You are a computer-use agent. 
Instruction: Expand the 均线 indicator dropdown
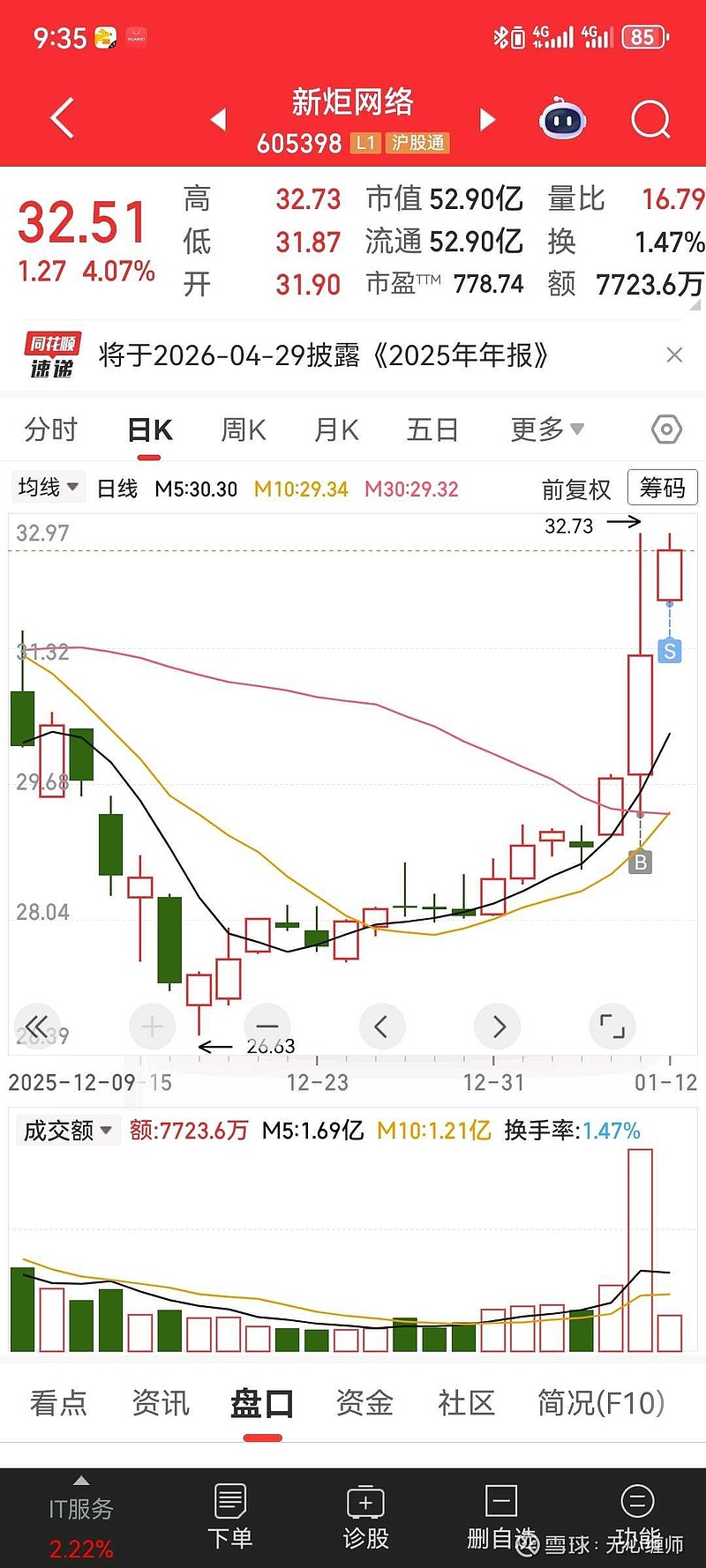tap(49, 488)
